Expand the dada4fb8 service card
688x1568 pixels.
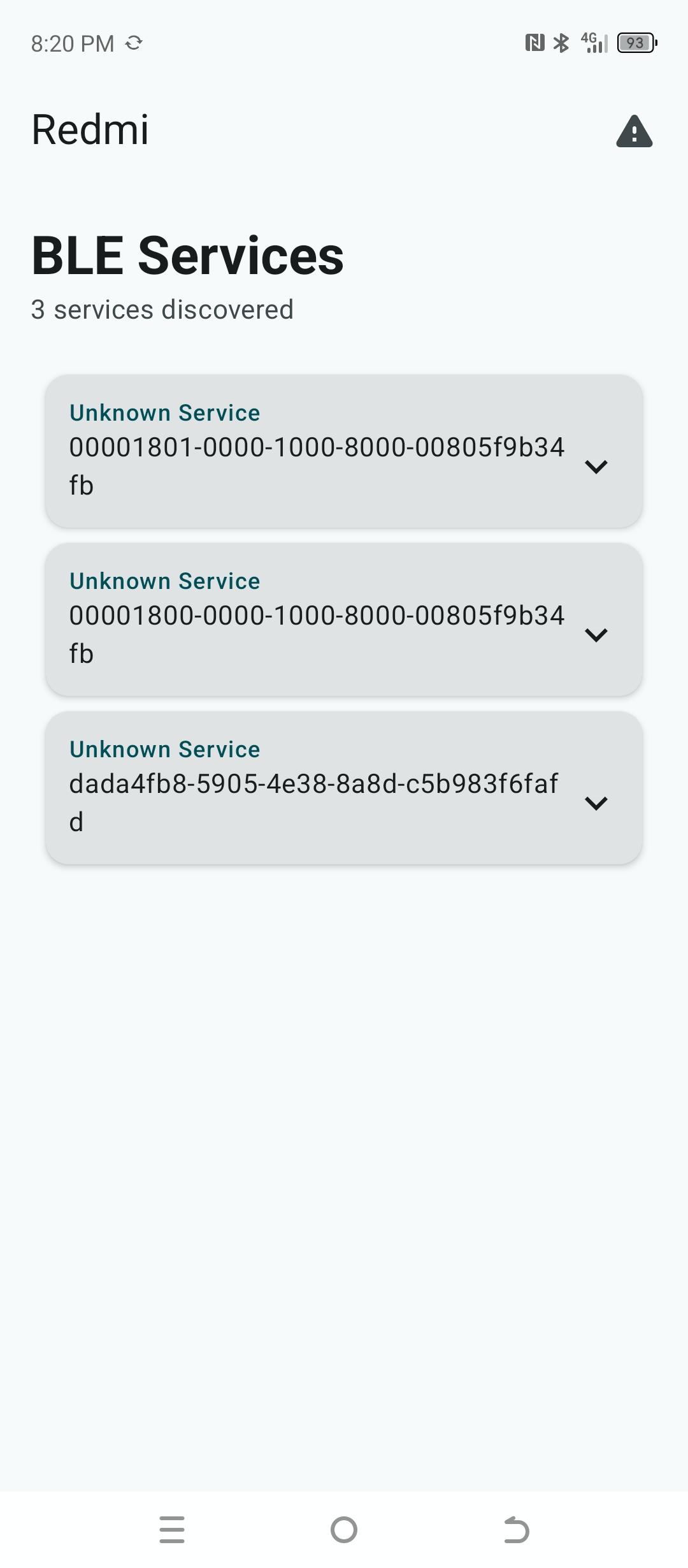[x=596, y=802]
